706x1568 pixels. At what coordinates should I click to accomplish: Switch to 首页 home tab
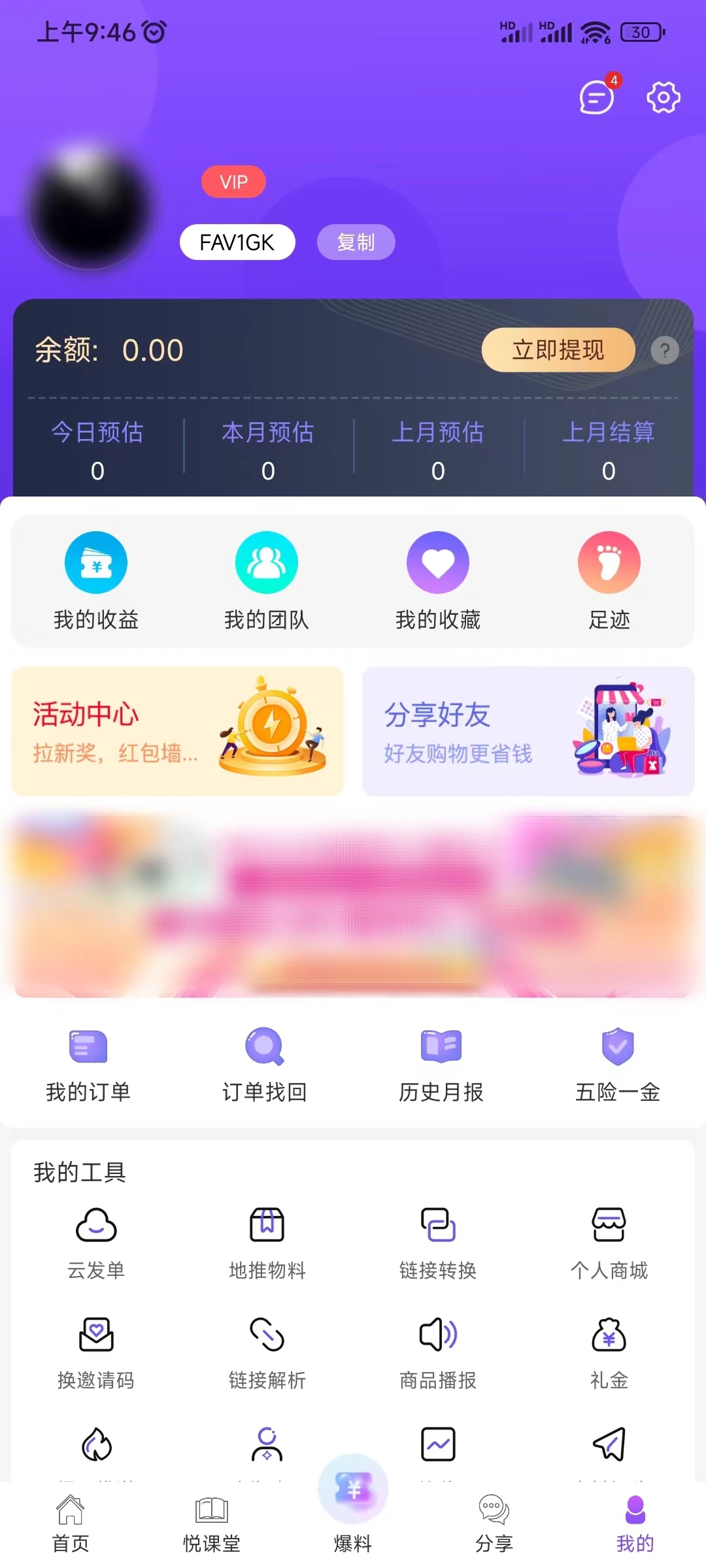[x=70, y=1522]
